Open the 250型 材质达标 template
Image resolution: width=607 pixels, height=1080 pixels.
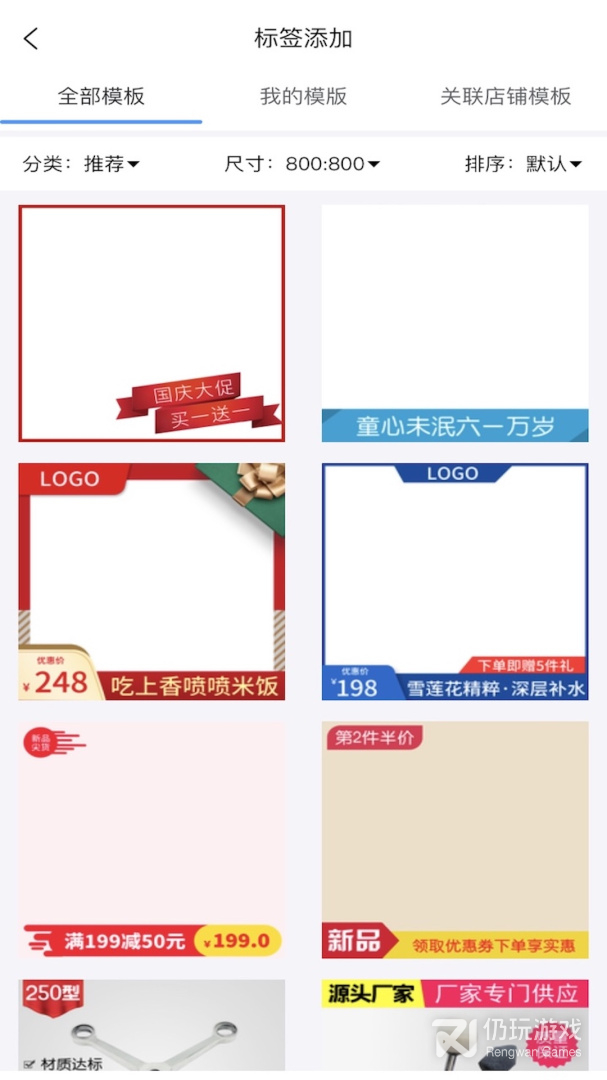[151, 1028]
